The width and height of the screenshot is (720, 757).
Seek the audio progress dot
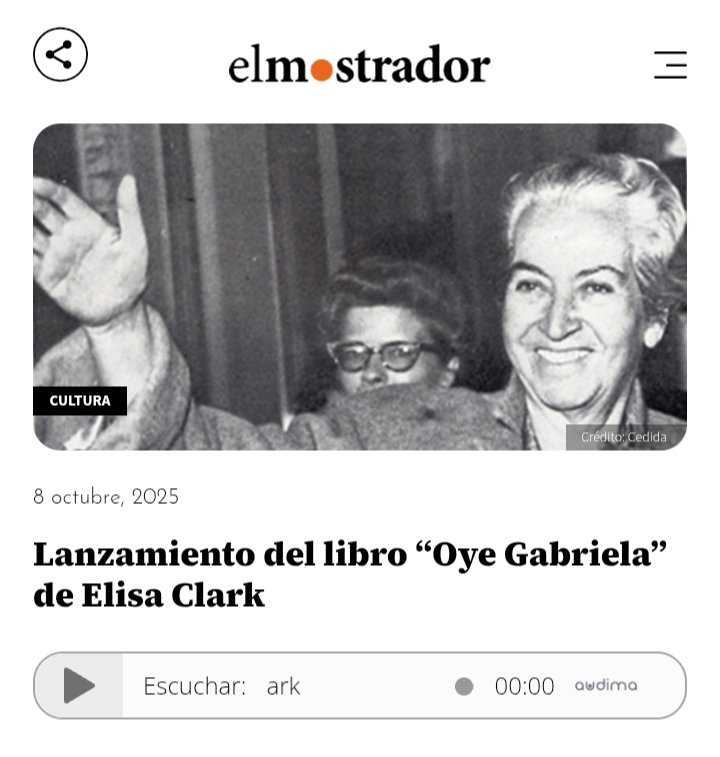pyautogui.click(x=464, y=686)
